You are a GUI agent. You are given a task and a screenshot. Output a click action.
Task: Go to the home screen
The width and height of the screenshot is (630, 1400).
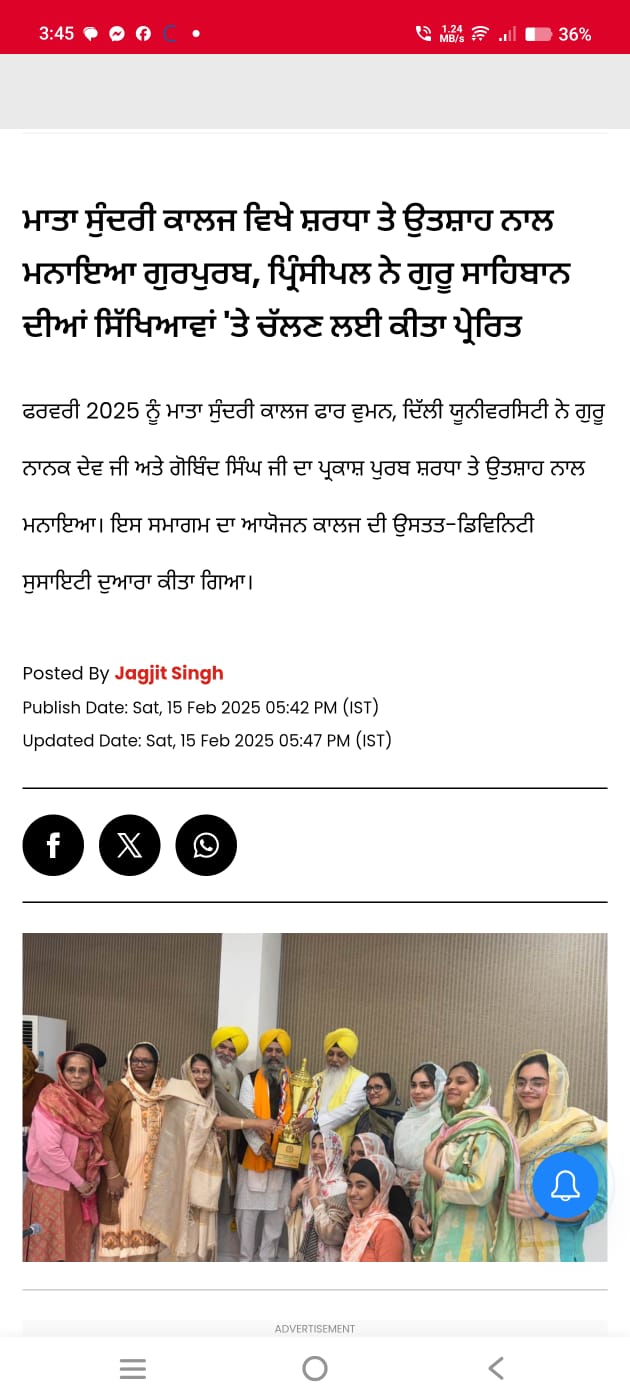pos(315,1368)
